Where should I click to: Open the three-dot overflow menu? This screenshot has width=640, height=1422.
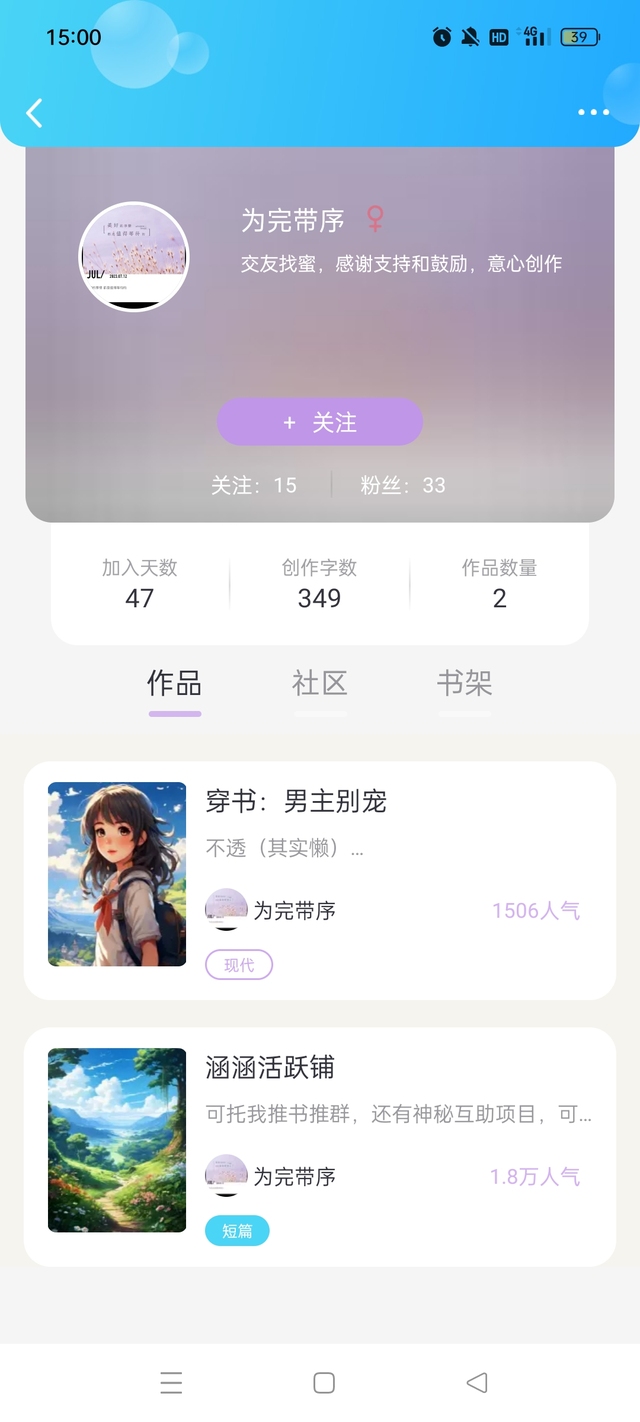593,112
